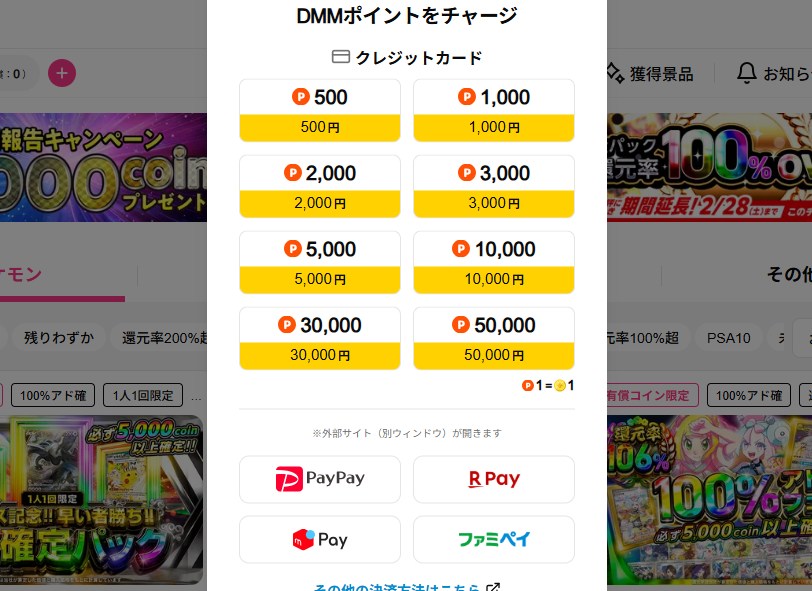Select the 30,000 point charge option
Viewport: 812px width, 591px height.
[x=320, y=338]
